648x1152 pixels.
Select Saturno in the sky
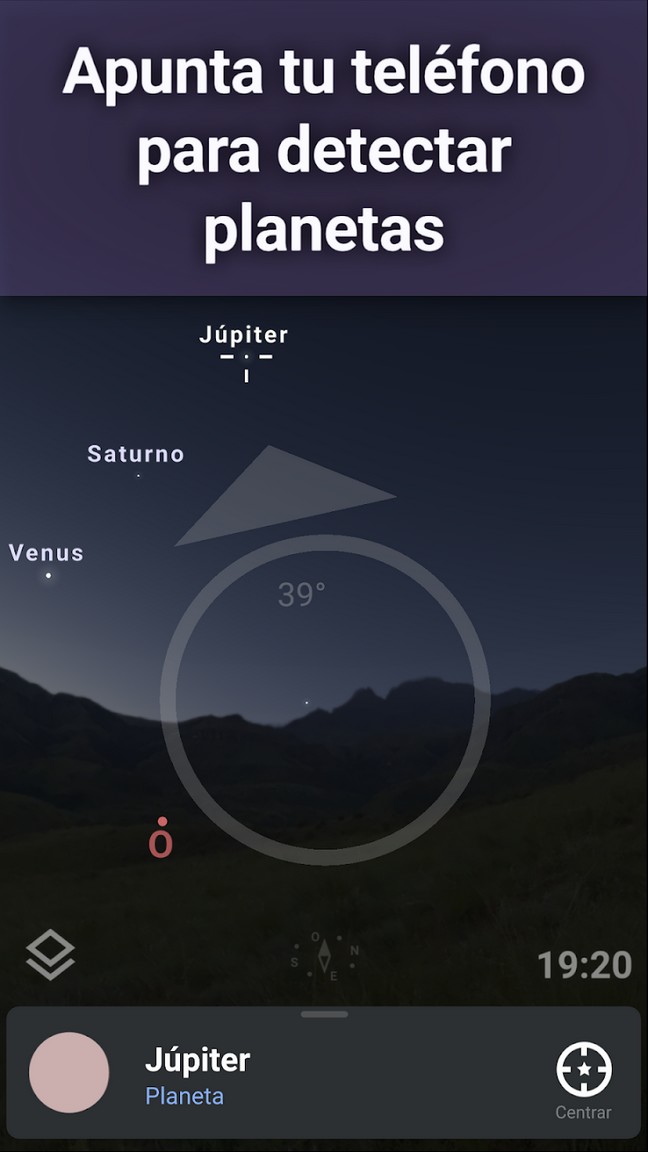click(x=136, y=455)
